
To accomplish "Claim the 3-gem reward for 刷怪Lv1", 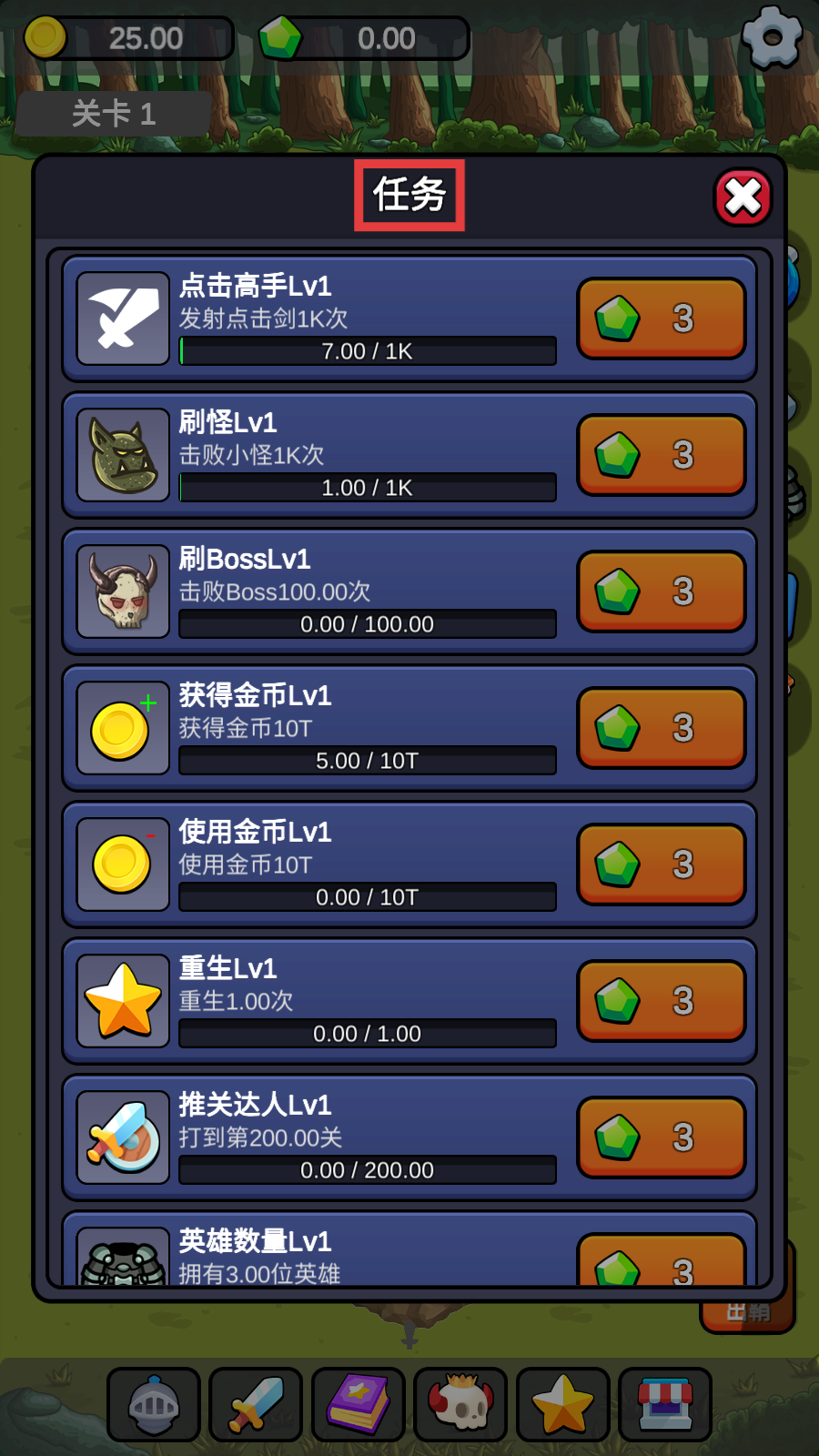I will (x=662, y=455).
